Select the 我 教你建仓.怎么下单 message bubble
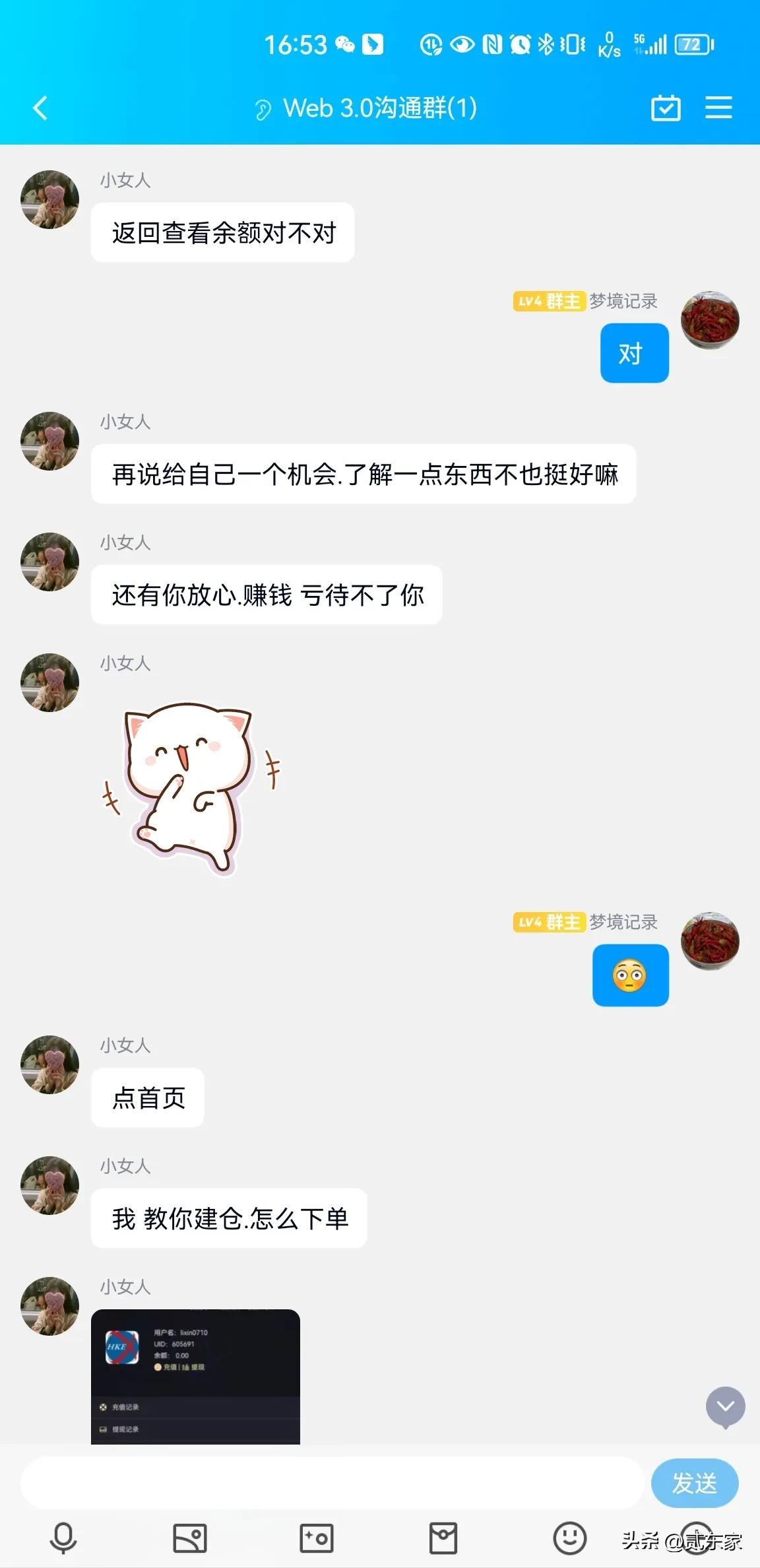This screenshot has height=1568, width=760. pyautogui.click(x=228, y=1218)
